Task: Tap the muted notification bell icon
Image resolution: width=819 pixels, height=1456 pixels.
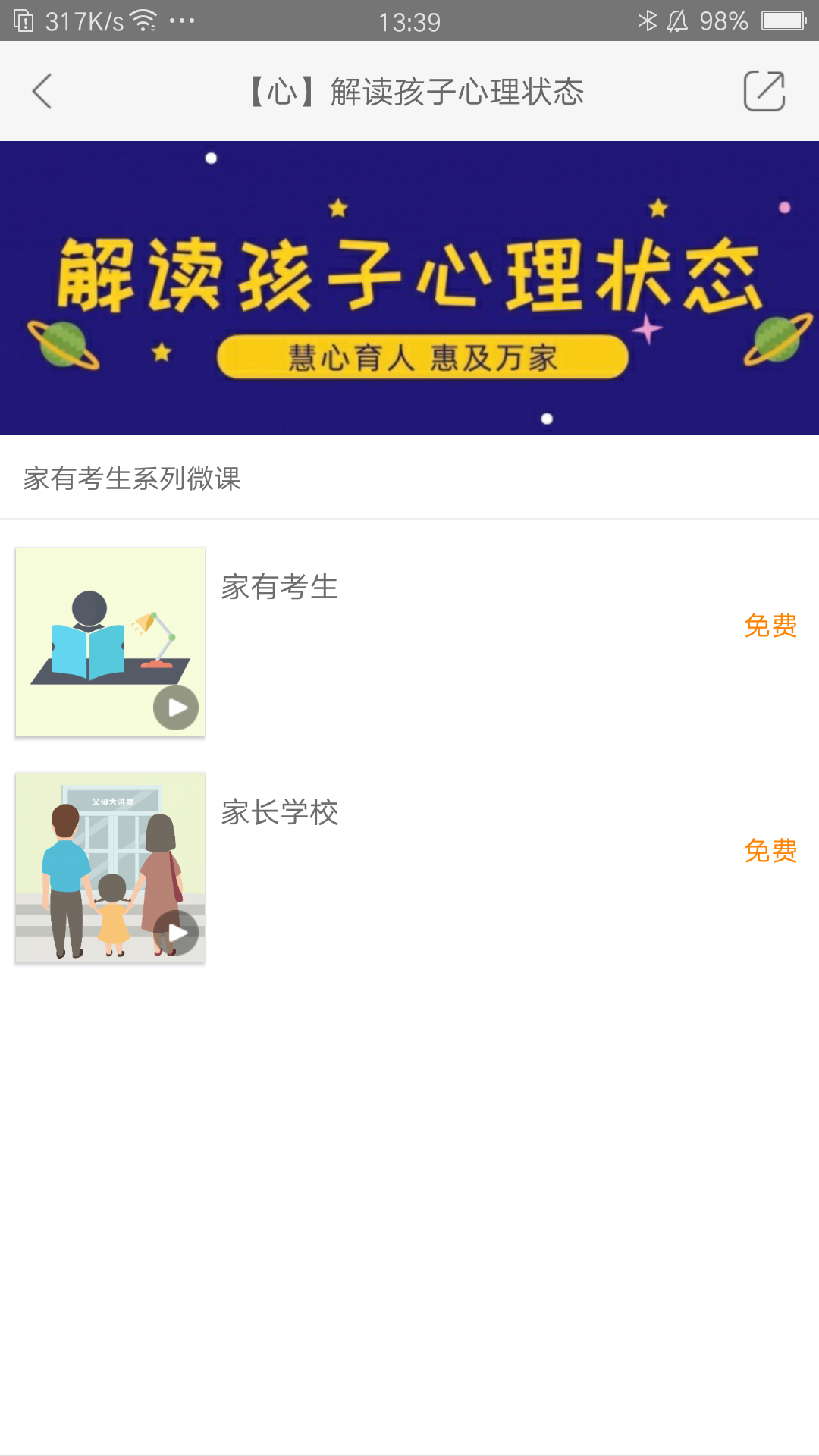Action: 677,20
